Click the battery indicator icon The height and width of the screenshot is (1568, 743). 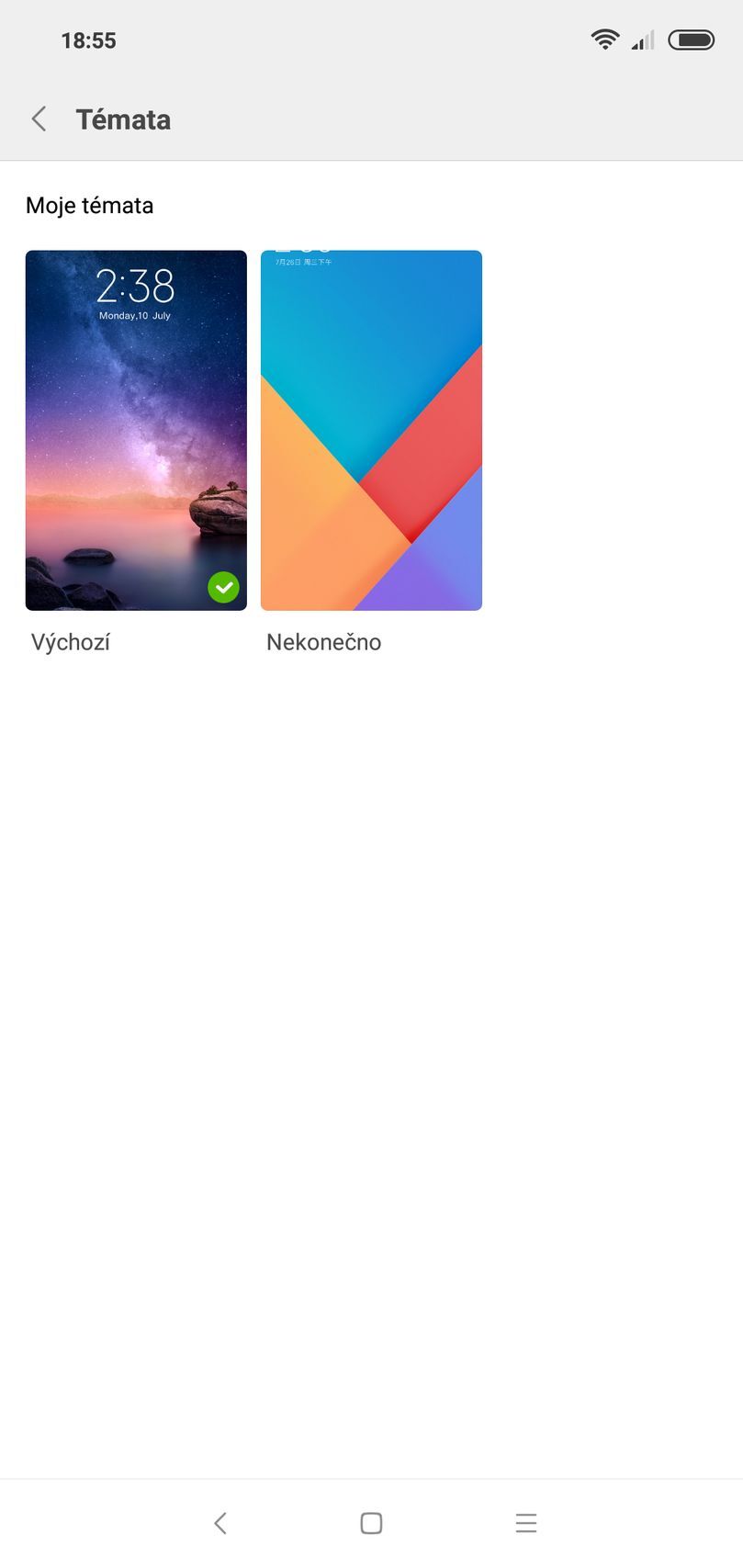tap(691, 39)
